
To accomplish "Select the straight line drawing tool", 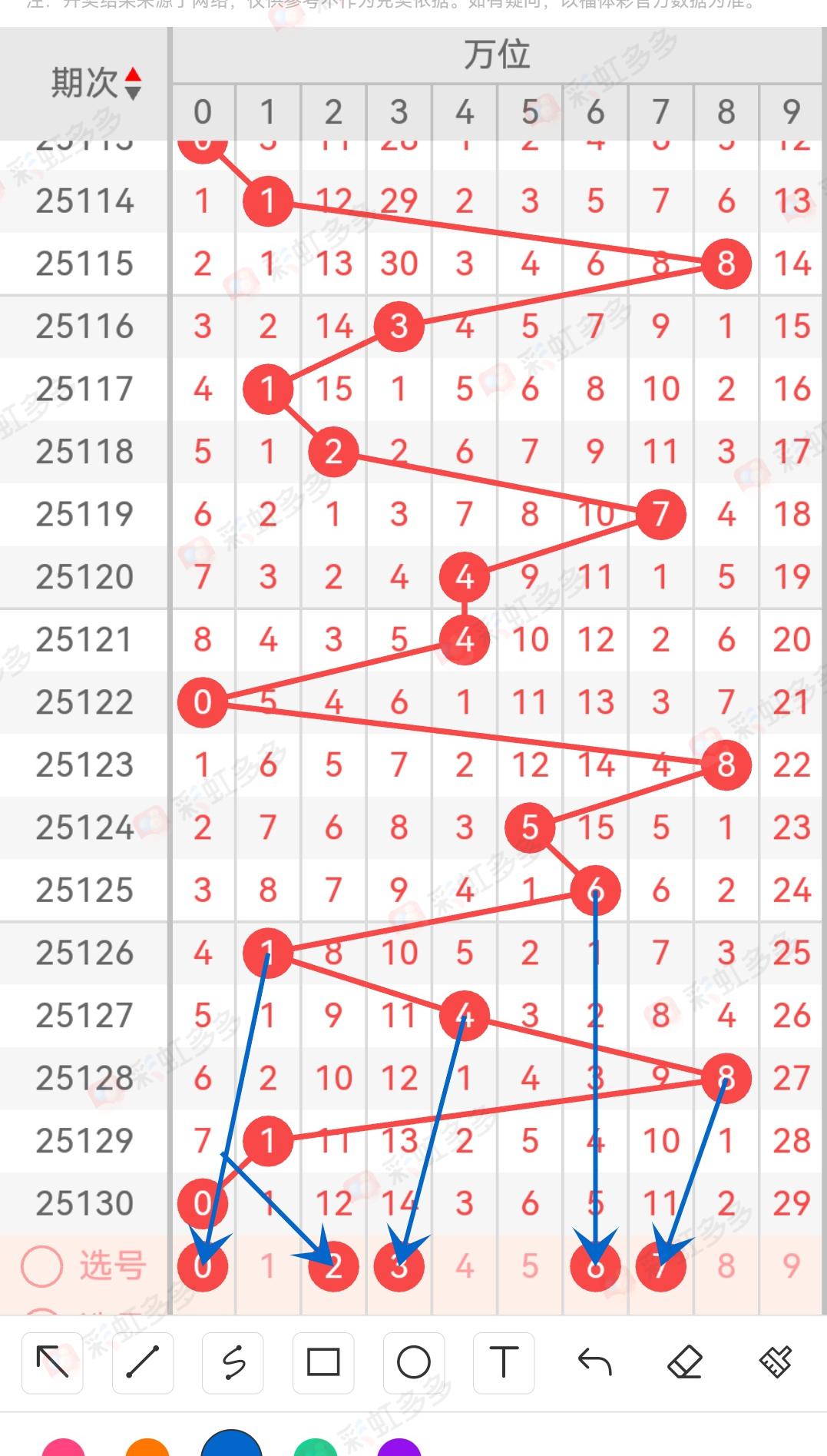I will [143, 1363].
